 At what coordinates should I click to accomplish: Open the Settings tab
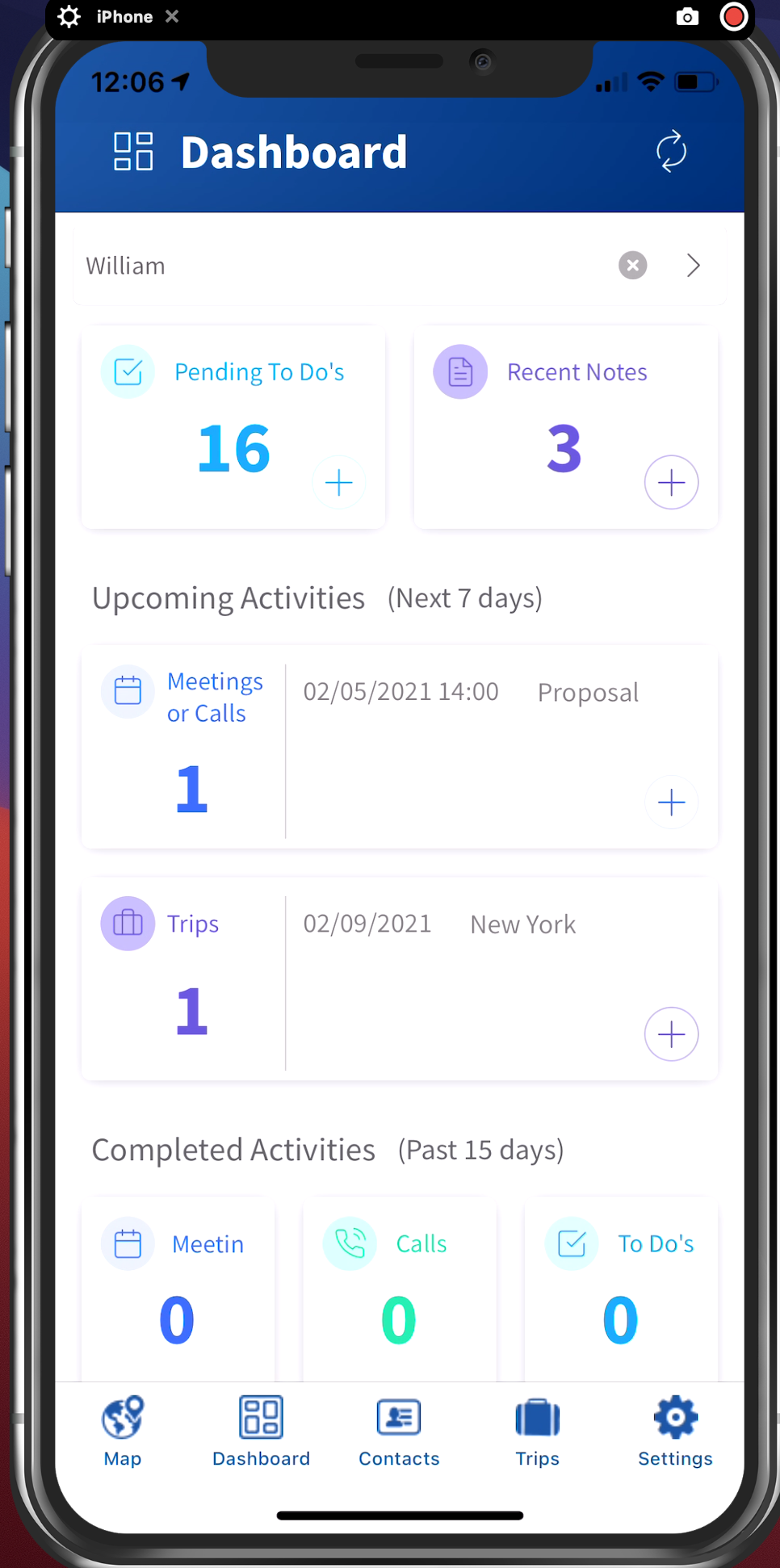tap(675, 1431)
